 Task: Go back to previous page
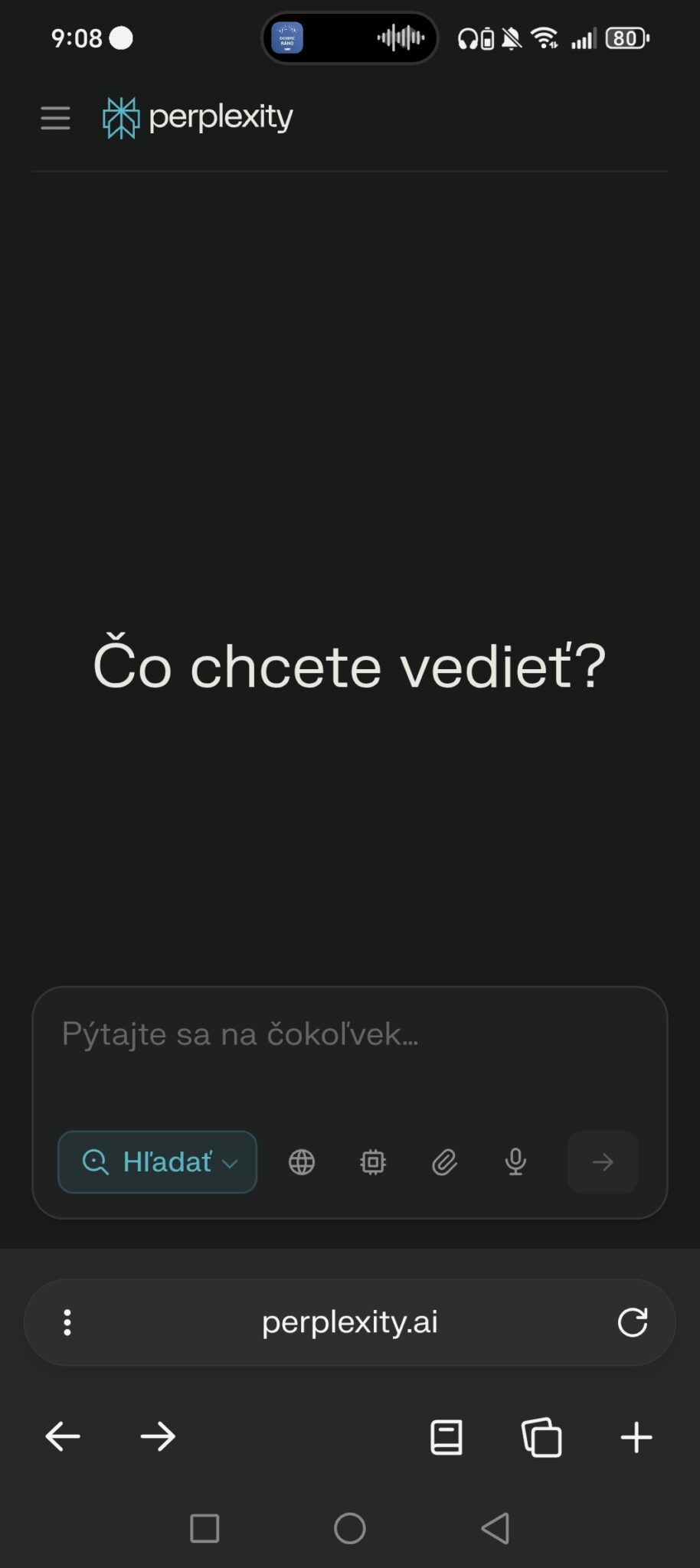[x=63, y=1437]
